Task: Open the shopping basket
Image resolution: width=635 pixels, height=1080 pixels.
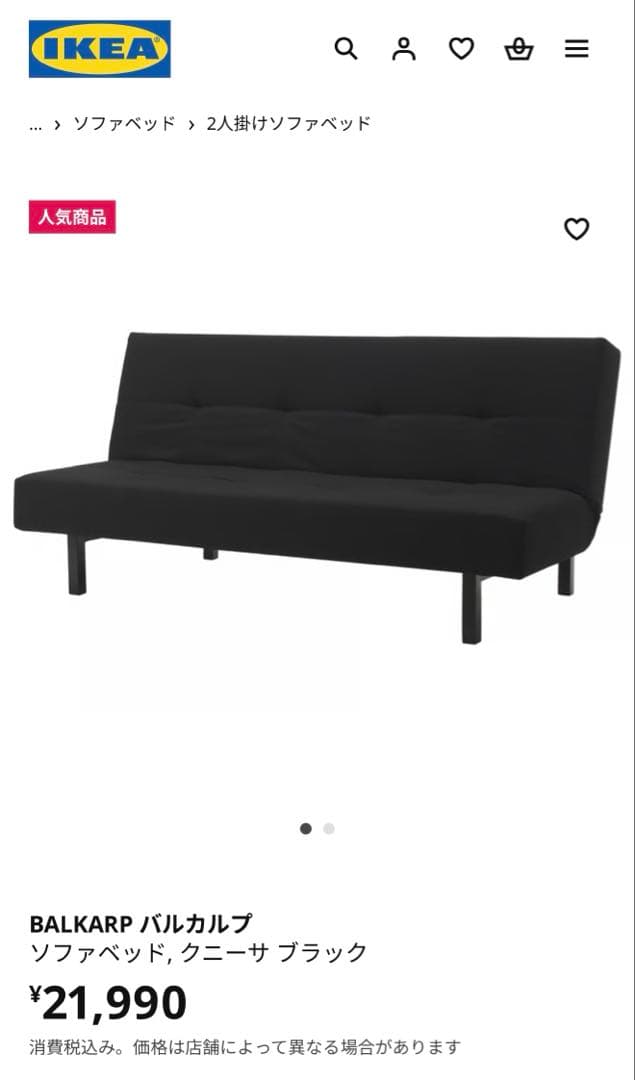Action: [x=518, y=49]
